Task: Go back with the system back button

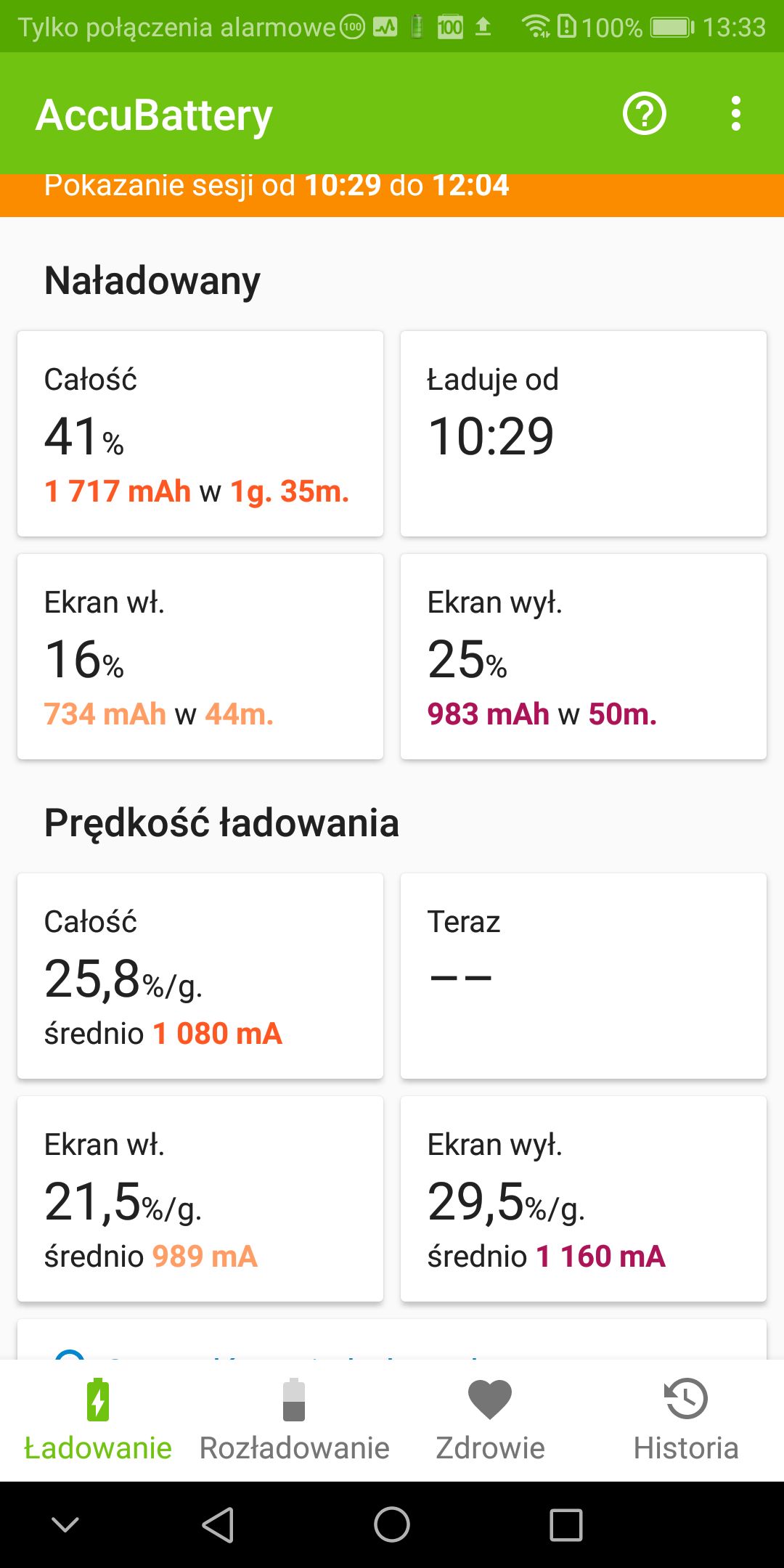Action: [x=218, y=1524]
